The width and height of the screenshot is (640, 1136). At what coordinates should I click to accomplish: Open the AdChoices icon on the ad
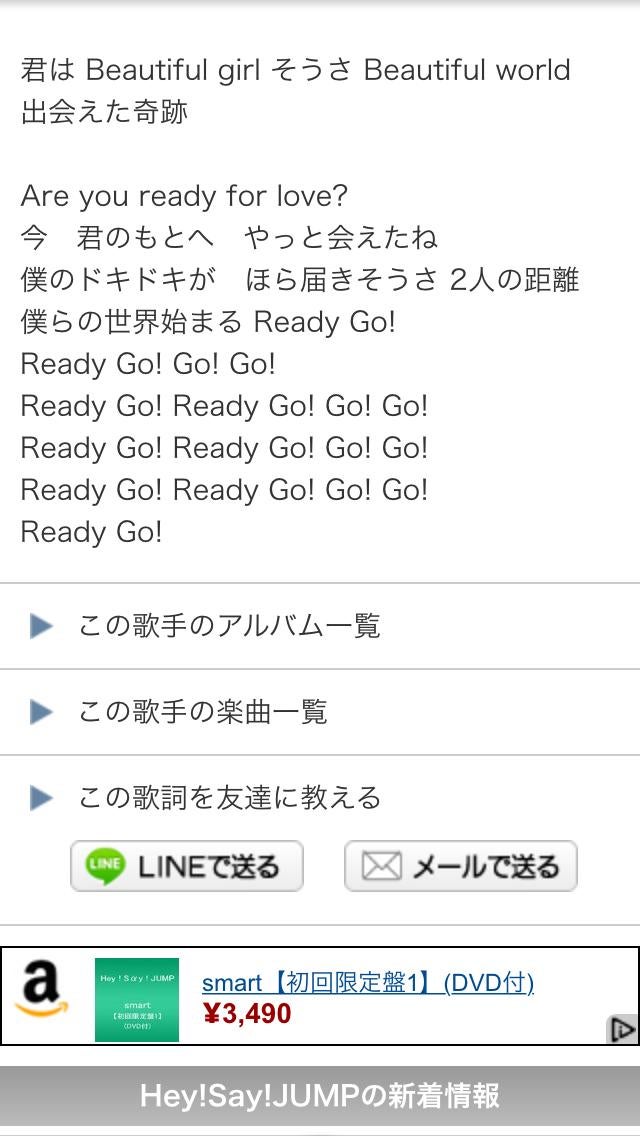622,1029
